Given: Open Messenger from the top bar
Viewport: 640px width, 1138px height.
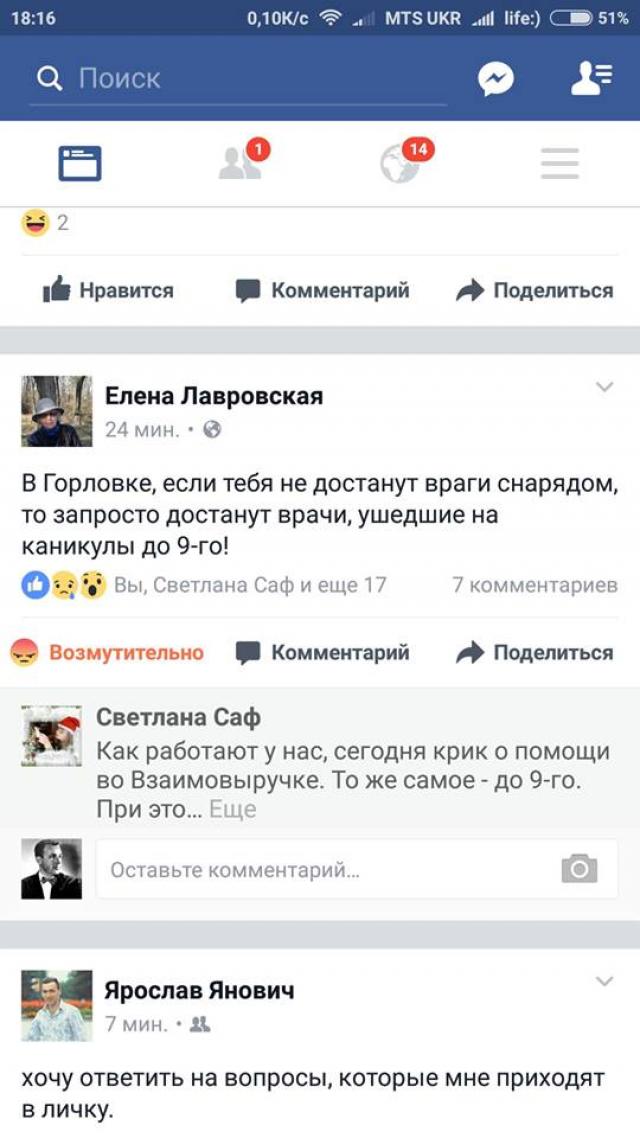Looking at the screenshot, I should pyautogui.click(x=496, y=79).
